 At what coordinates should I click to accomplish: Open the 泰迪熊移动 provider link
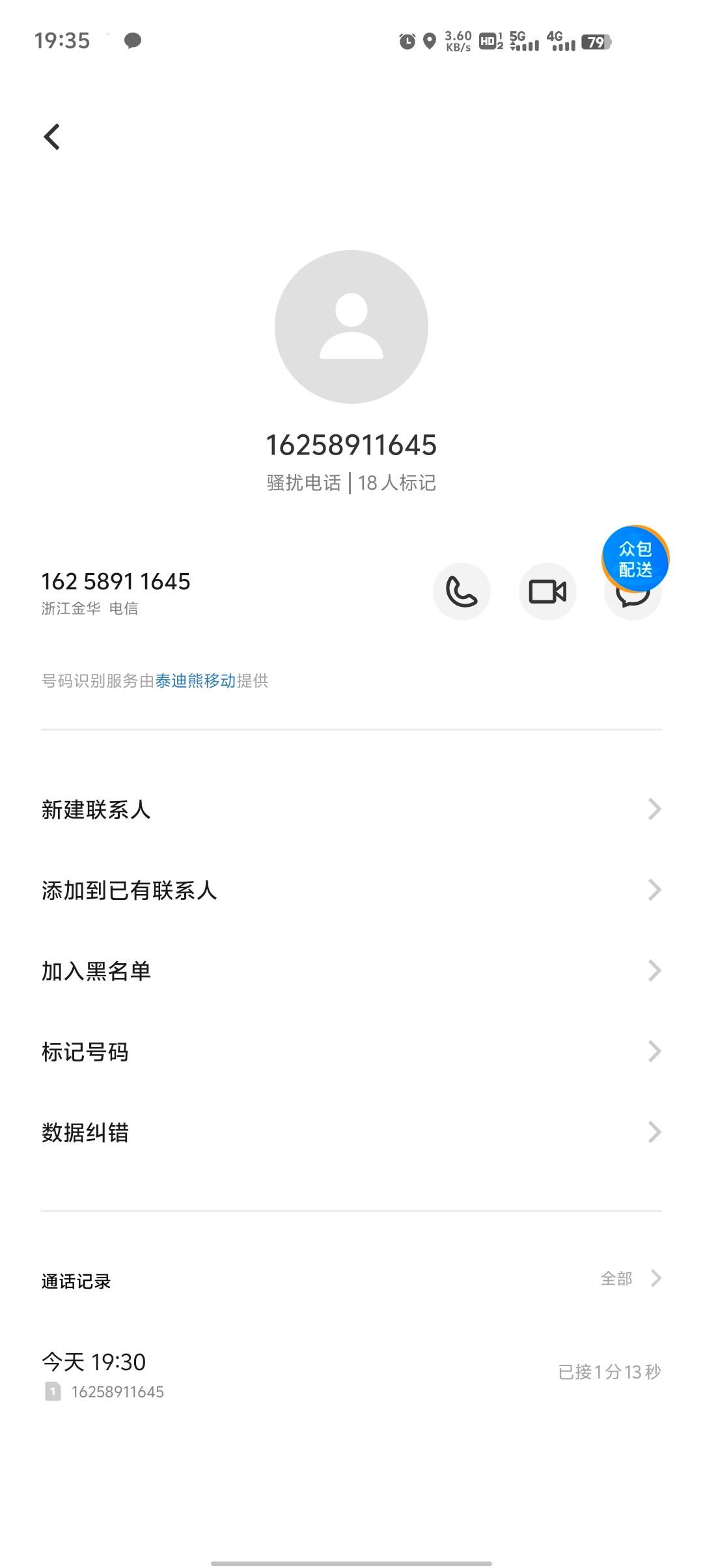click(x=195, y=680)
